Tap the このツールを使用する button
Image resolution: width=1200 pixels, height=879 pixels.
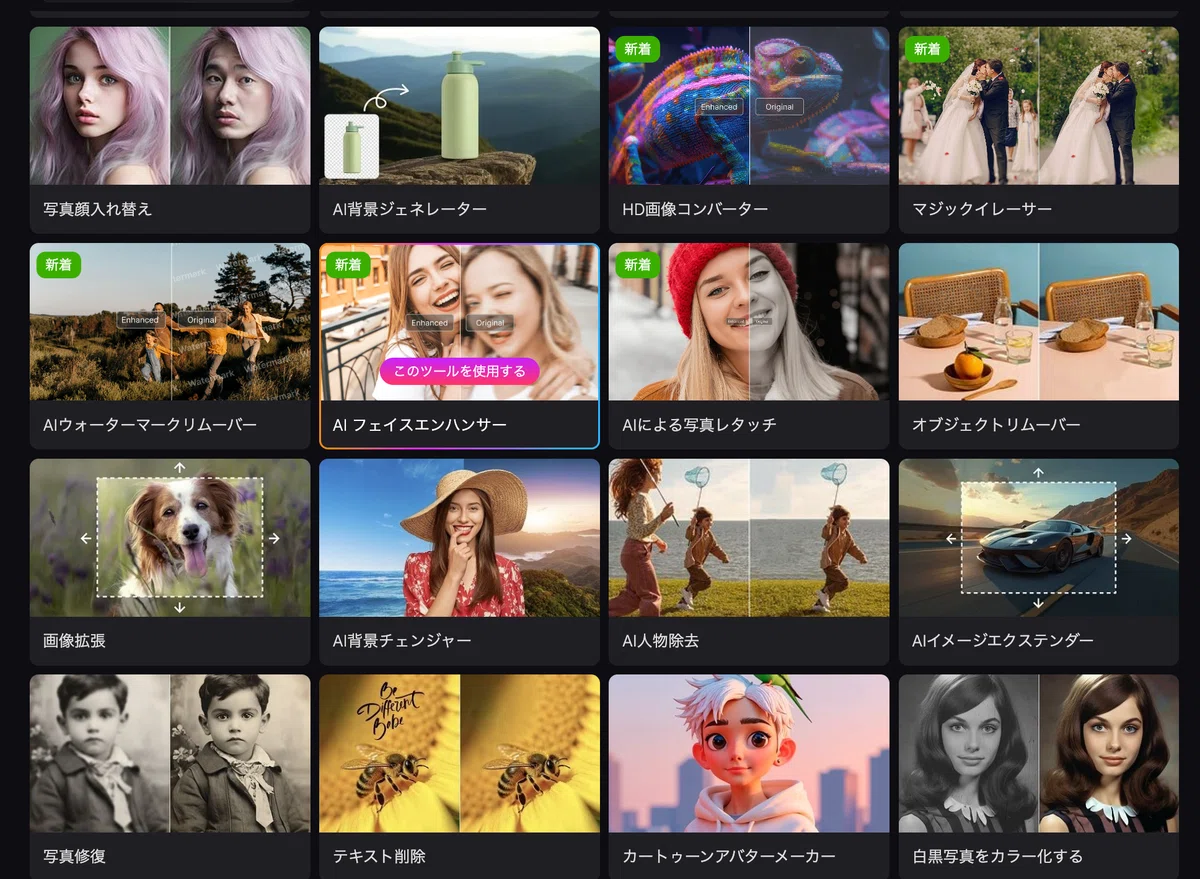click(459, 371)
